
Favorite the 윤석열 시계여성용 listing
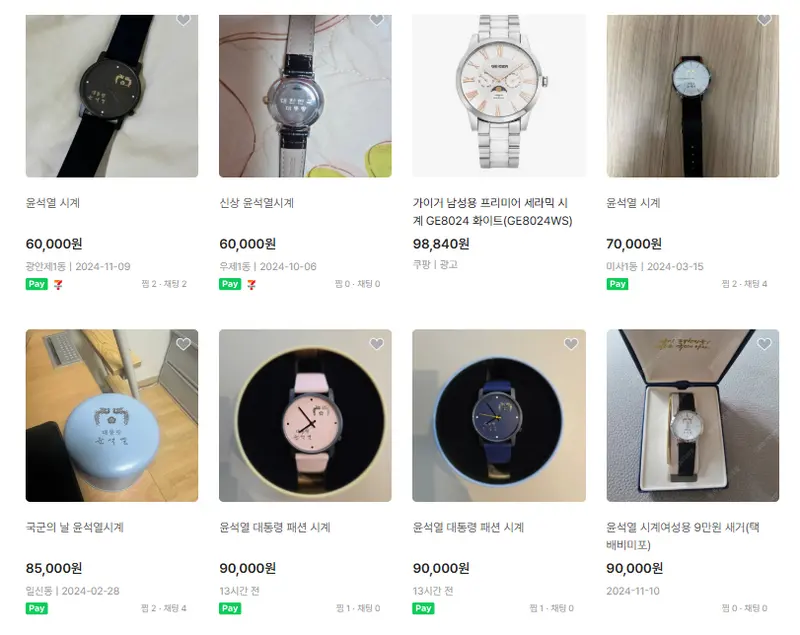[x=764, y=344]
